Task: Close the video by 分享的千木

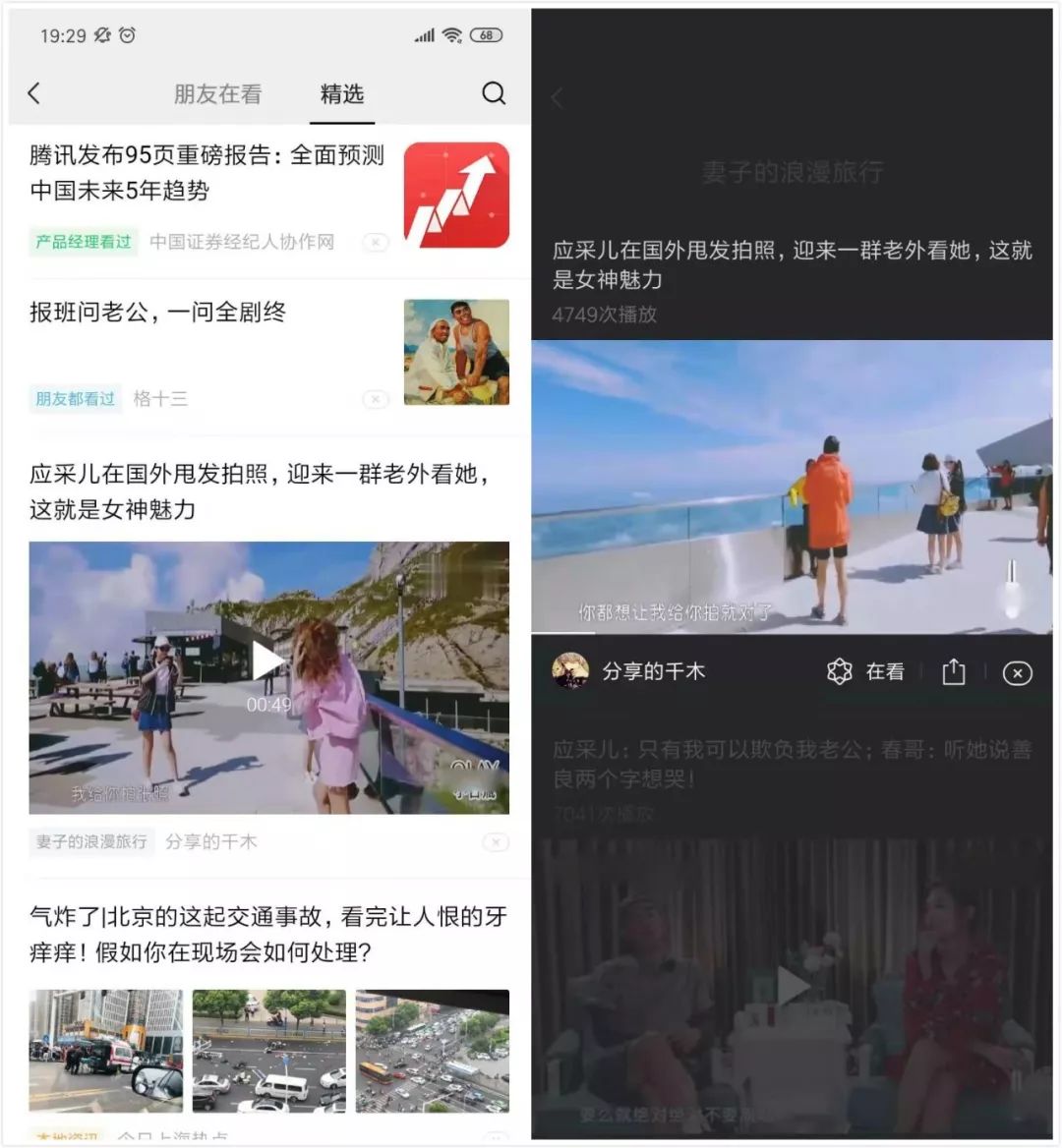Action: point(1017,672)
